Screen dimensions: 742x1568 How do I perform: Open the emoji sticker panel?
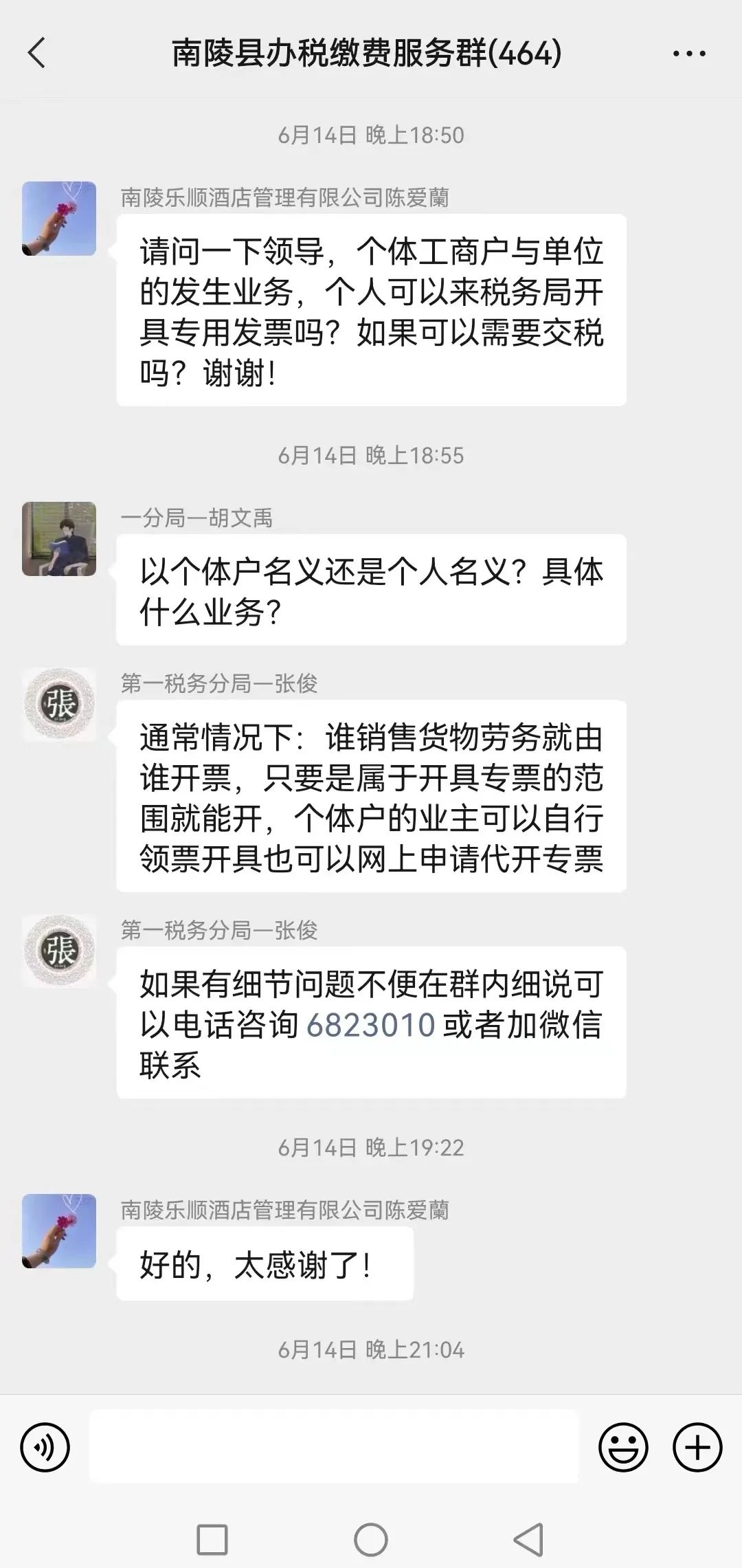(623, 1447)
